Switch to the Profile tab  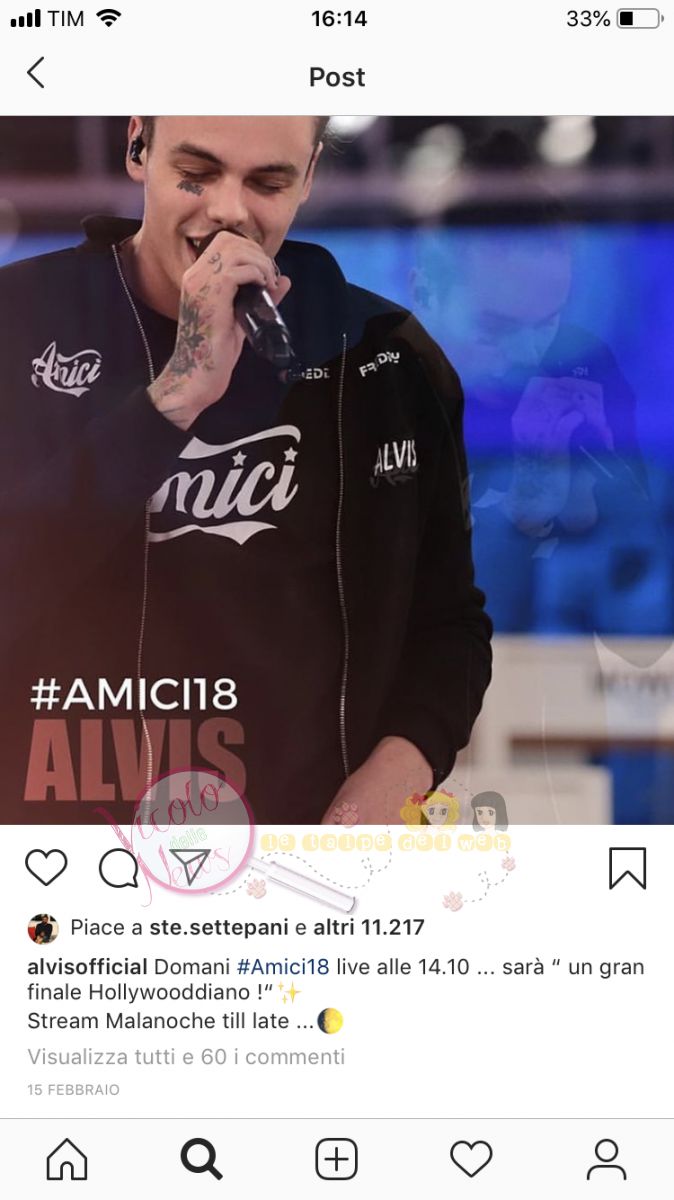(606, 1160)
